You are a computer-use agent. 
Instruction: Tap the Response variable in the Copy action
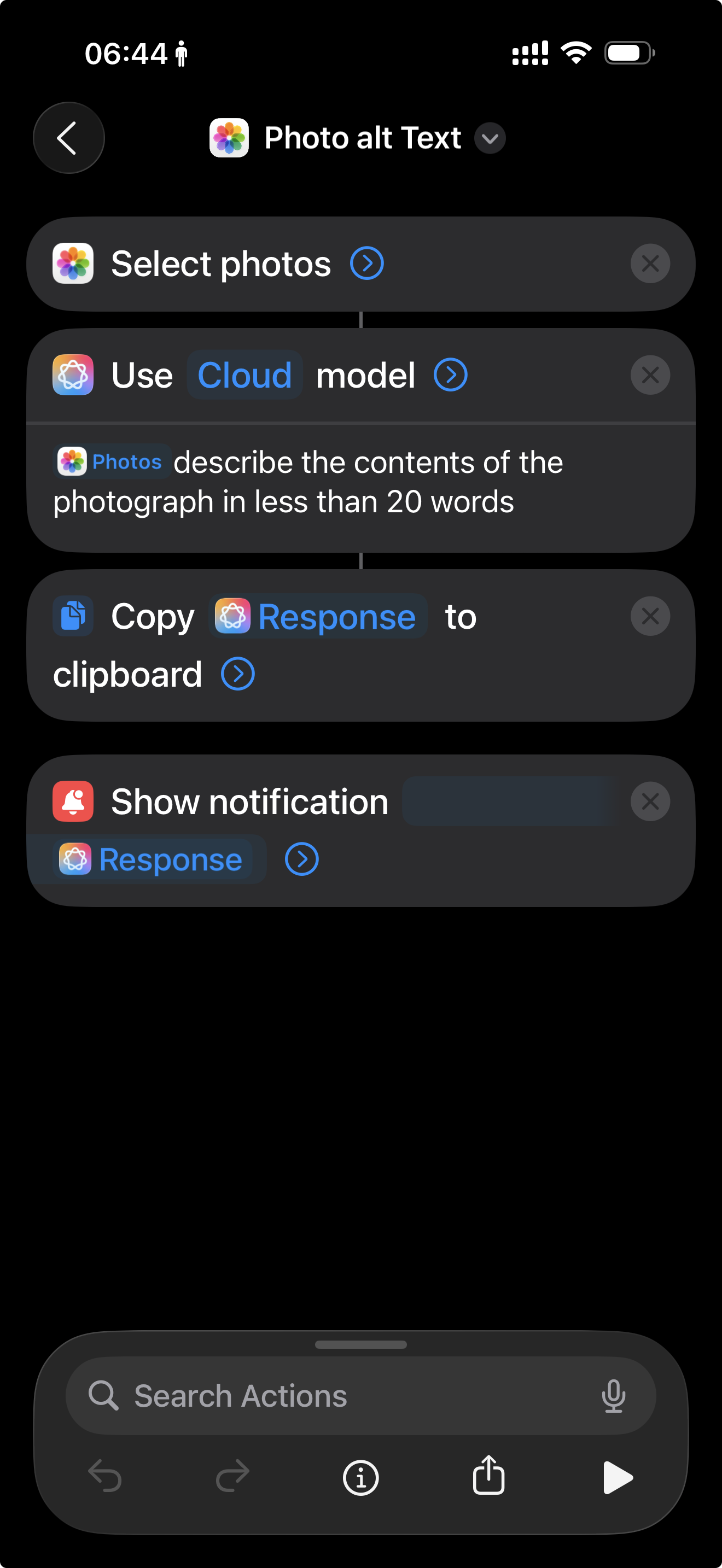click(318, 616)
